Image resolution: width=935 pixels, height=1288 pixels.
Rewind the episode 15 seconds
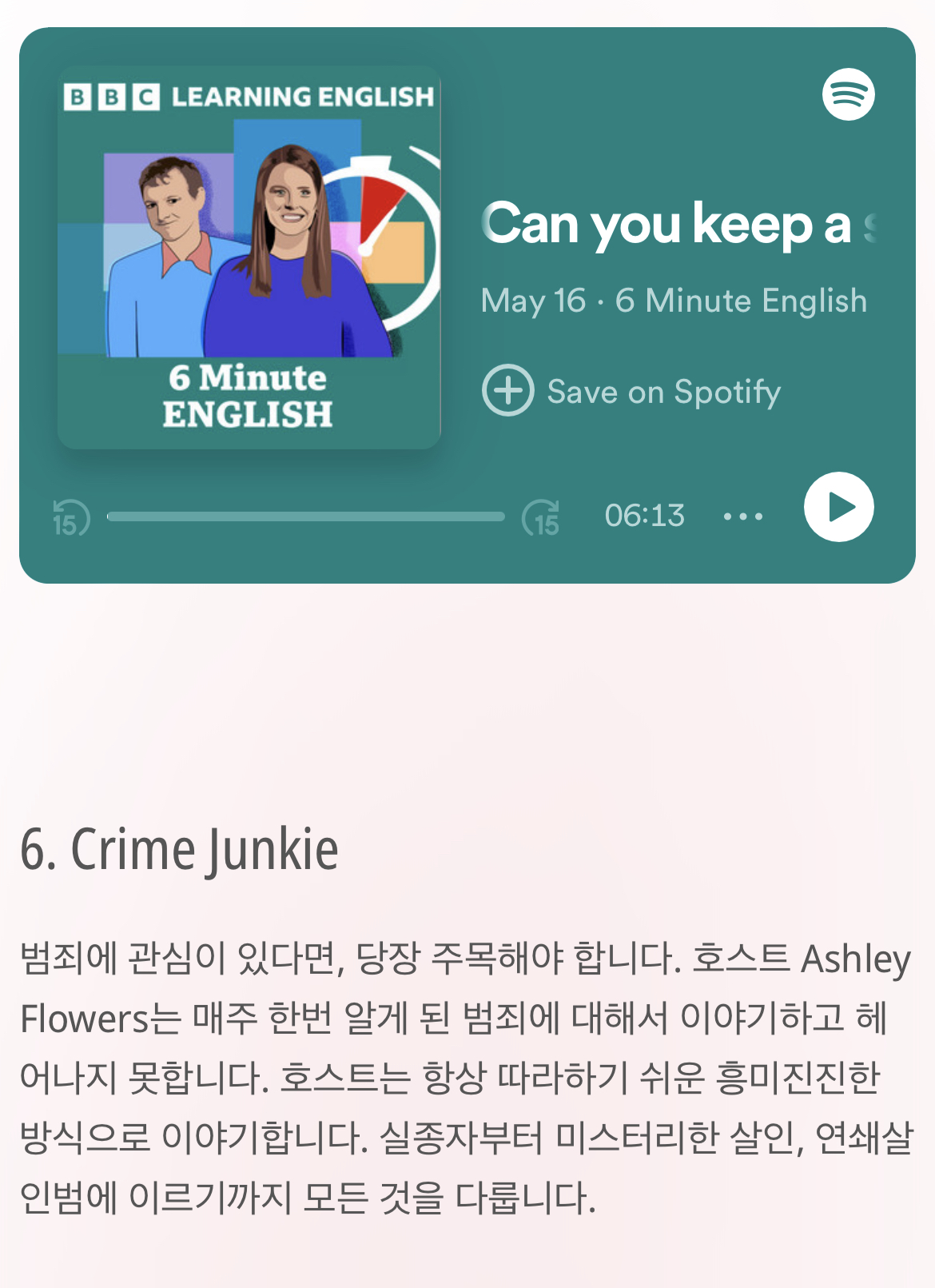tap(70, 517)
